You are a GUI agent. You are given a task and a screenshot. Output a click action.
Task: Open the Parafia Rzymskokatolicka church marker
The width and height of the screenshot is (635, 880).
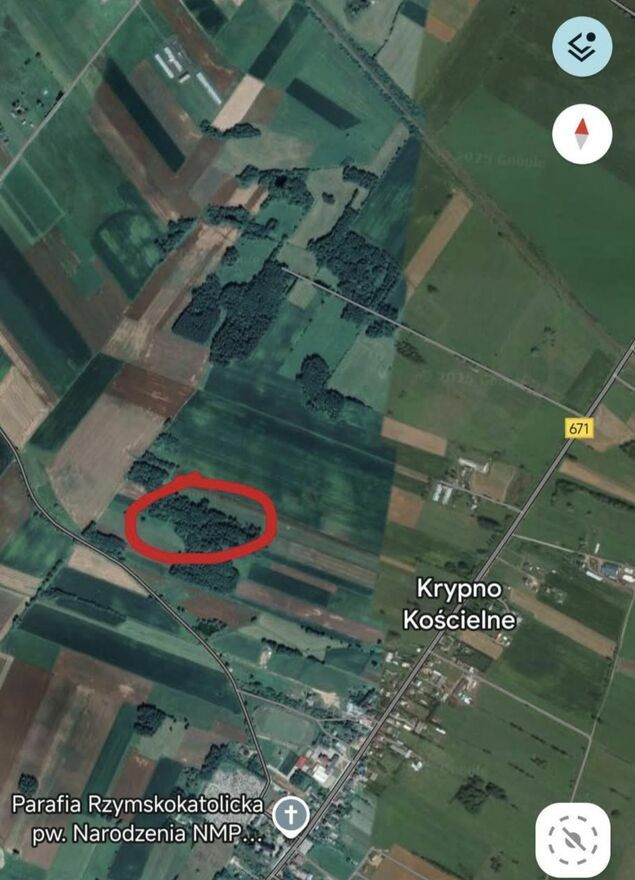[x=291, y=815]
